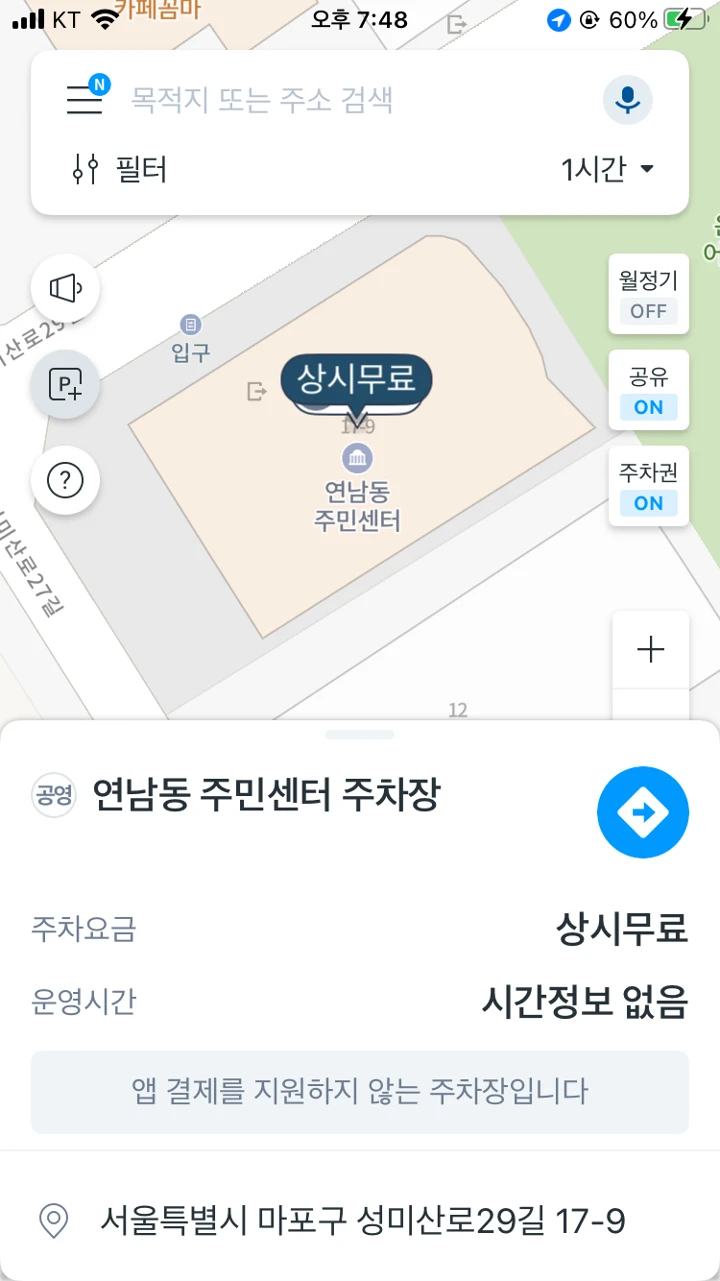Tap the 앱 결제를 지원하지 않는 주차장입니다 notice
This screenshot has height=1281, width=720.
pos(360,1093)
